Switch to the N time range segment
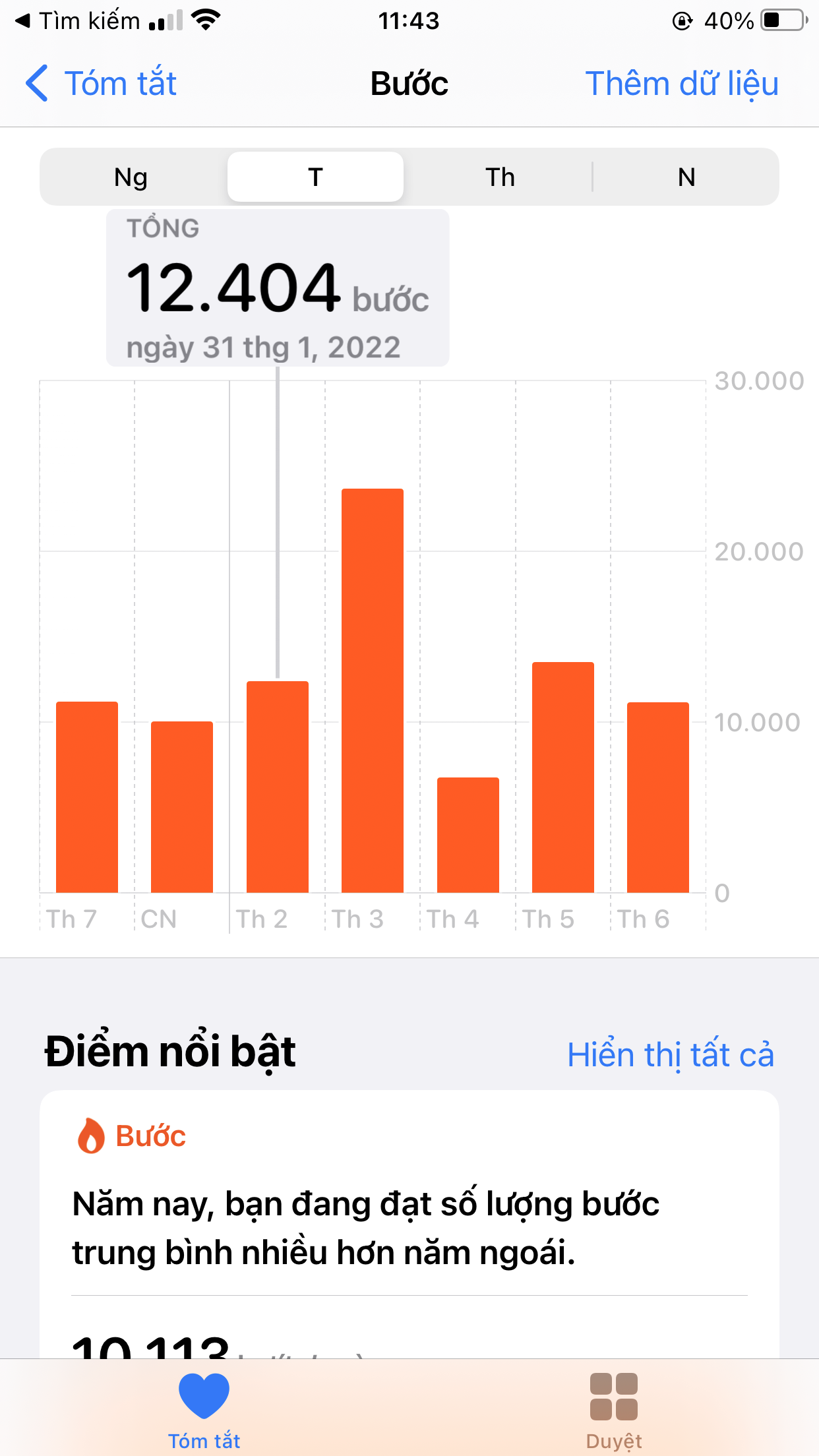This screenshot has height=1456, width=819. point(686,177)
